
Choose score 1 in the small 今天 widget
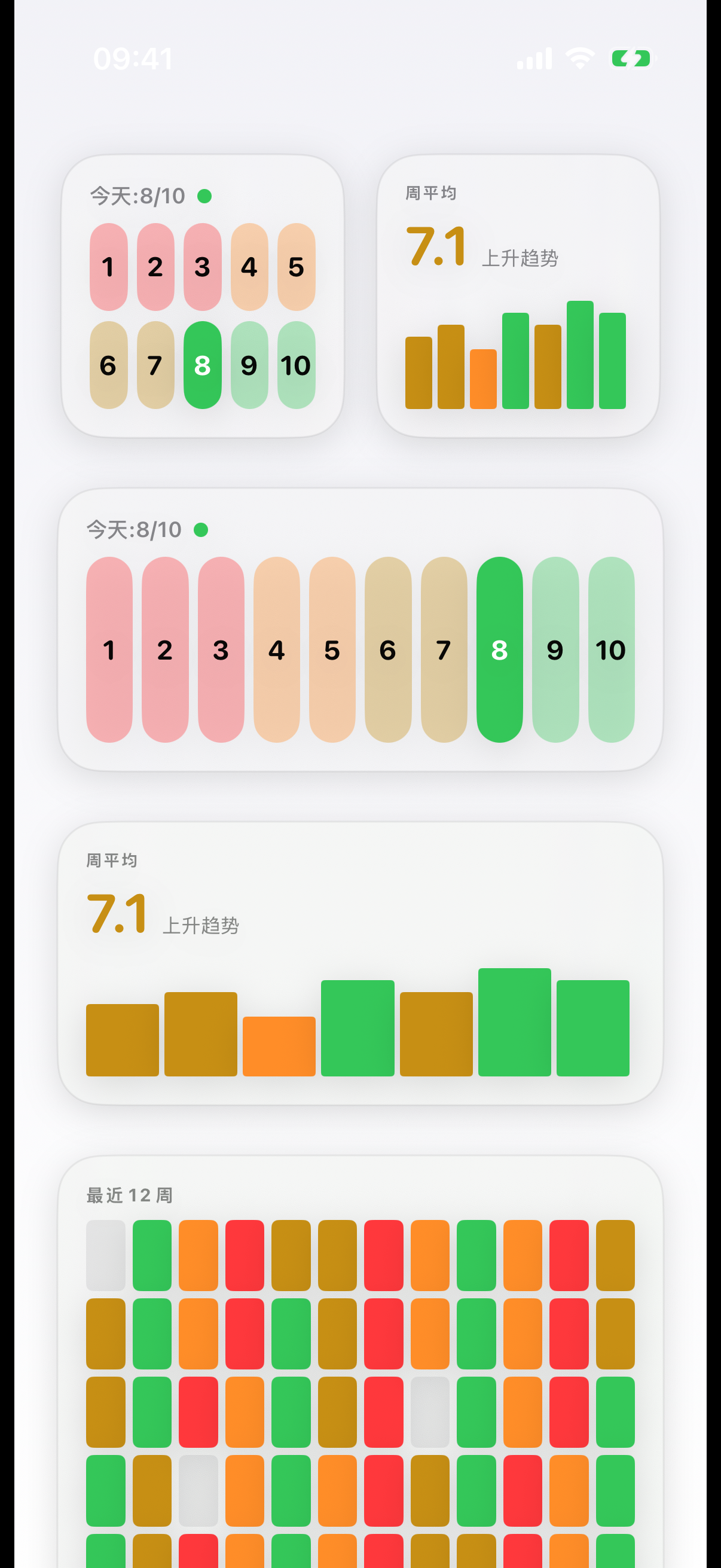click(x=108, y=267)
